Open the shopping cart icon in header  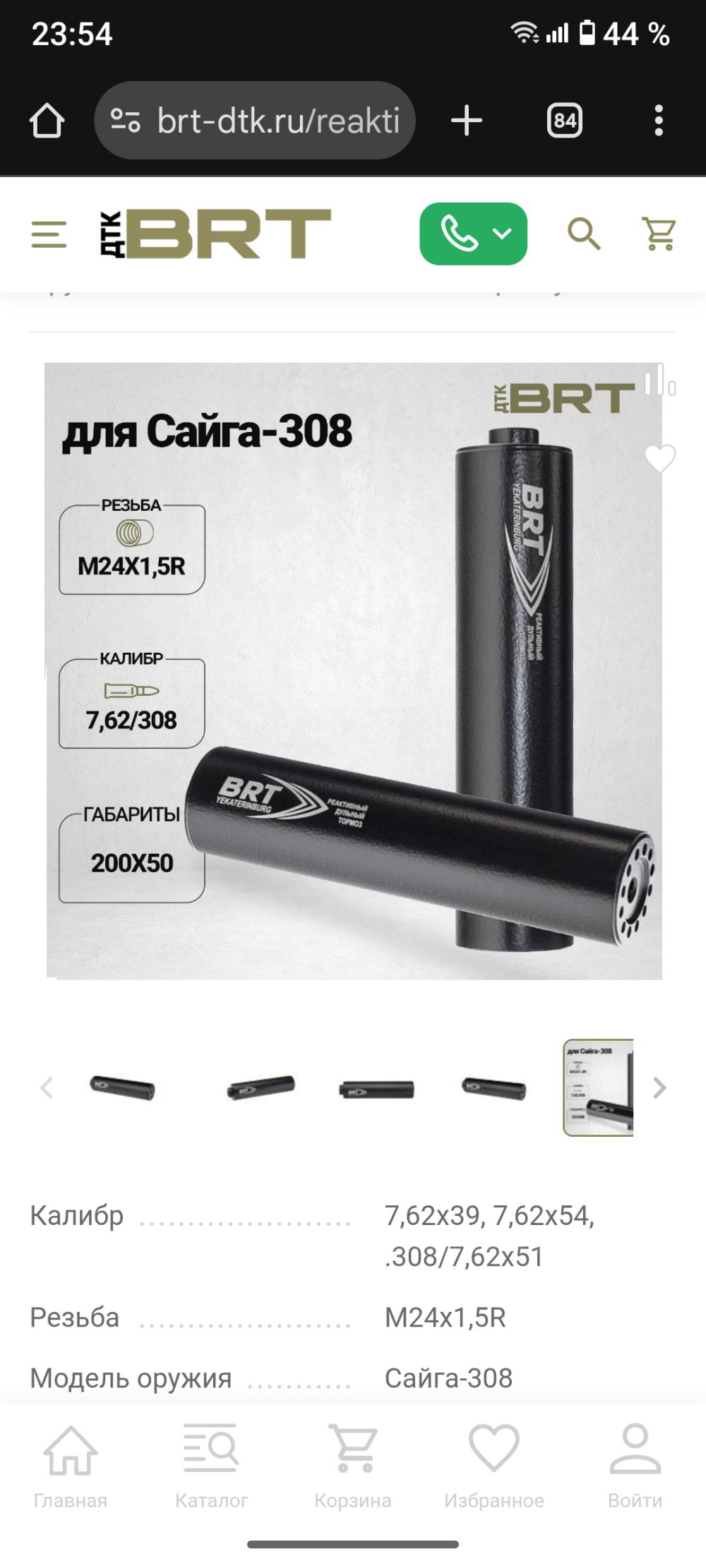659,234
